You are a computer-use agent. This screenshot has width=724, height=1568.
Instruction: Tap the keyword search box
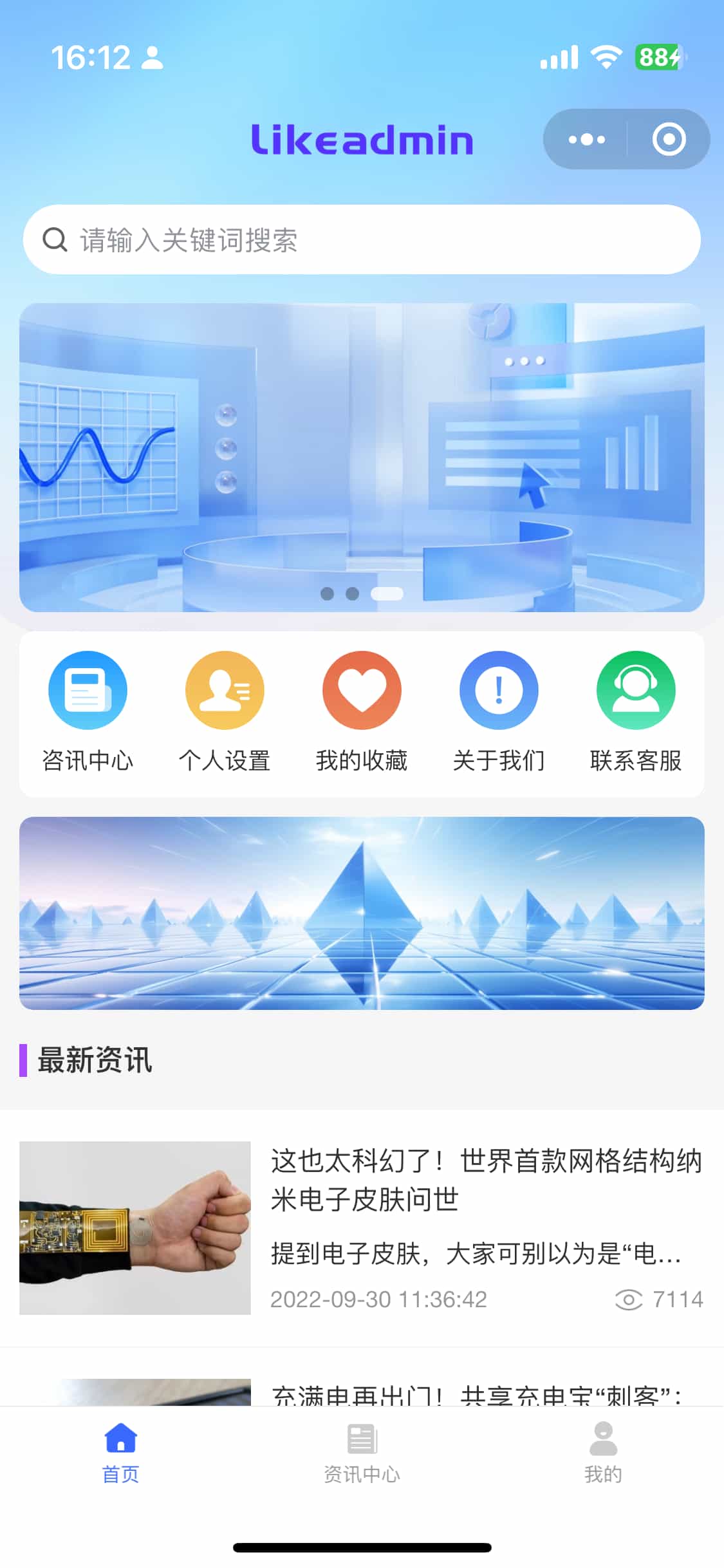point(360,239)
